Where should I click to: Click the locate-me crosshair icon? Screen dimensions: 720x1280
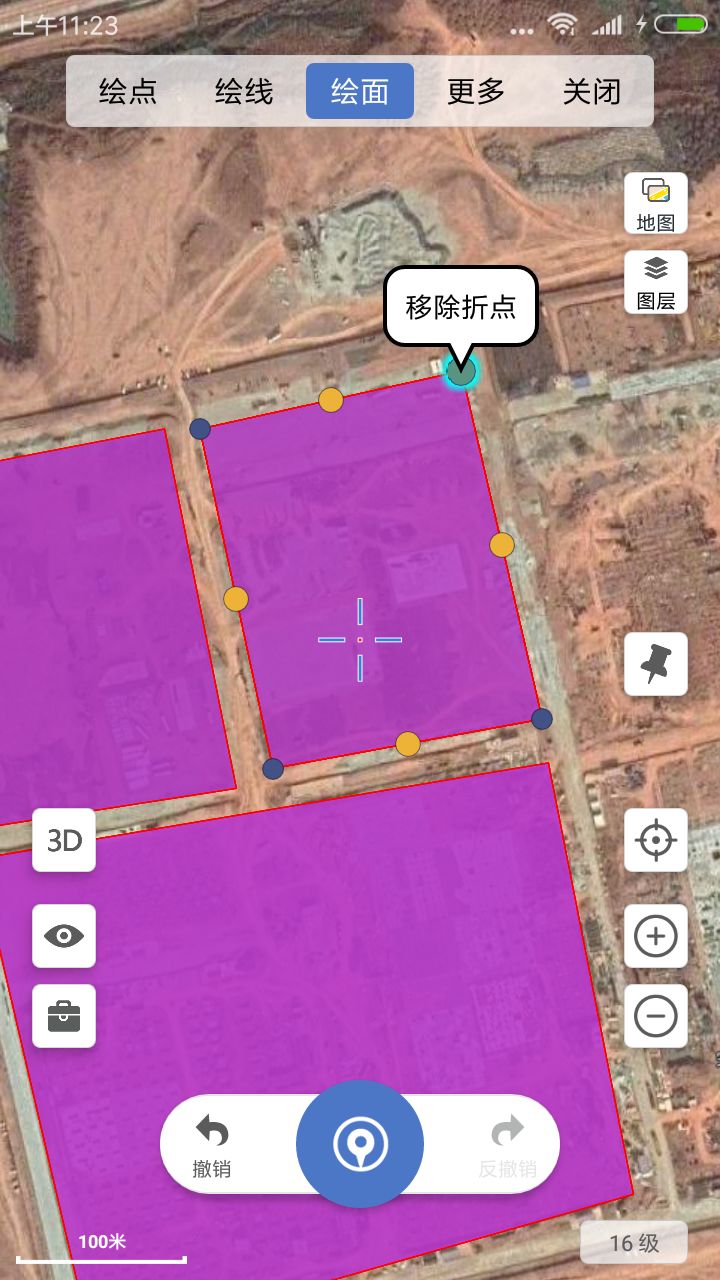pos(655,840)
